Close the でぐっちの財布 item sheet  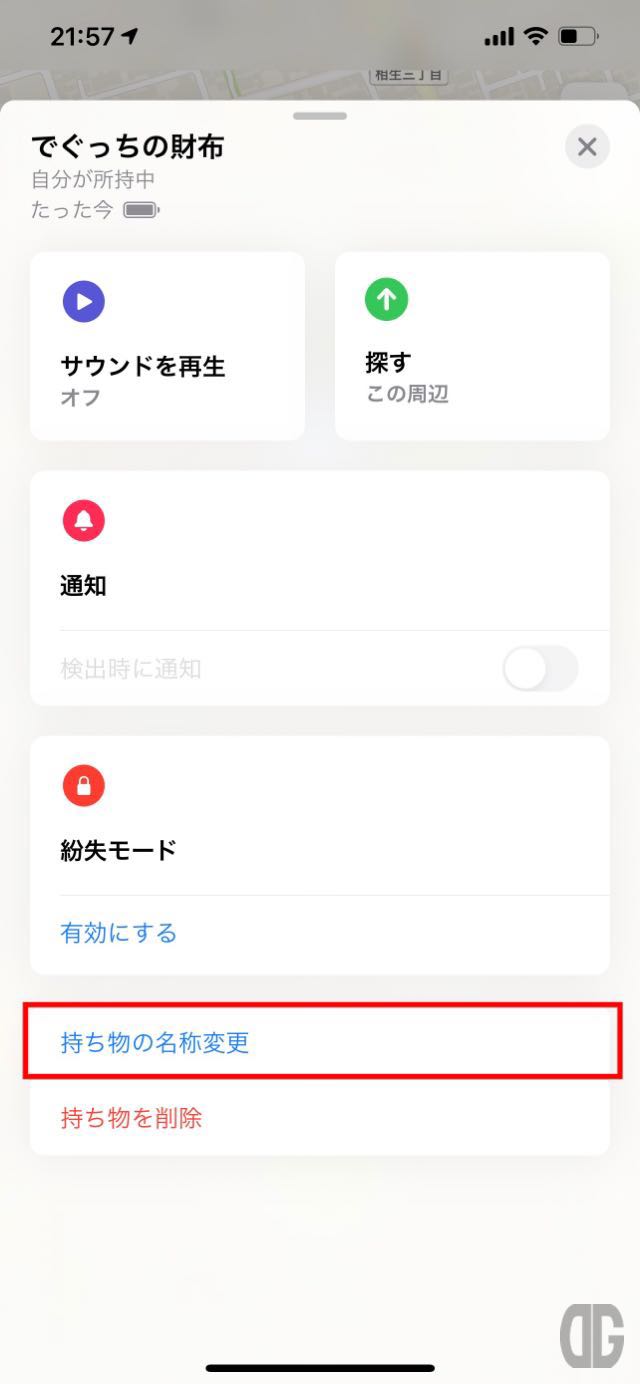[587, 148]
